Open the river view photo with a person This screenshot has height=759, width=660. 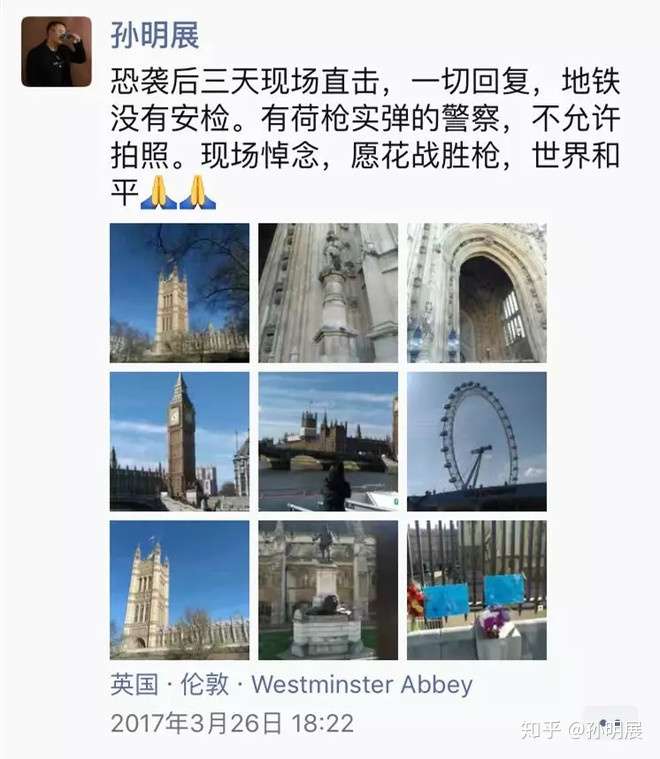[x=328, y=441]
